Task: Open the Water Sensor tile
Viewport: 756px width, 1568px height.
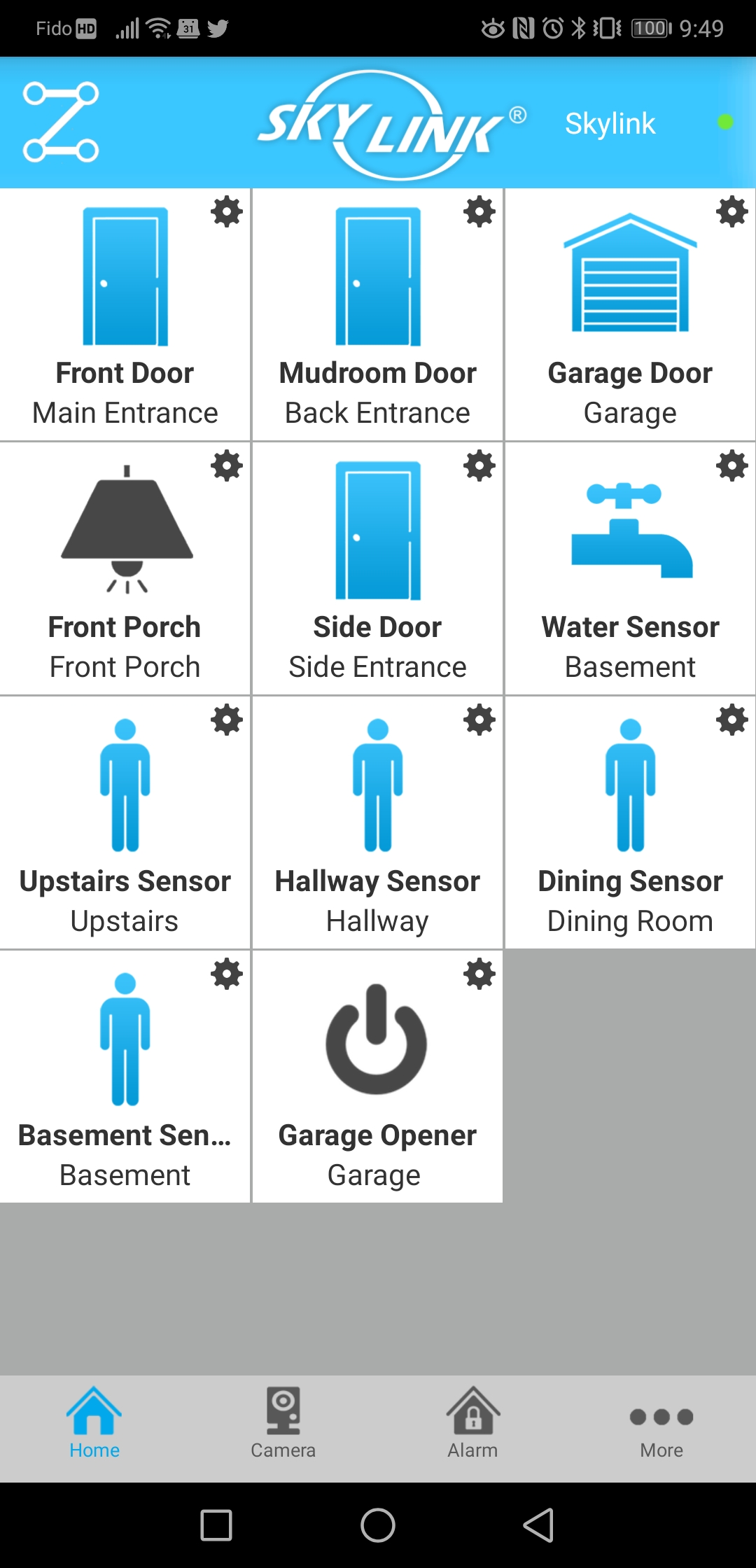Action: [630, 568]
